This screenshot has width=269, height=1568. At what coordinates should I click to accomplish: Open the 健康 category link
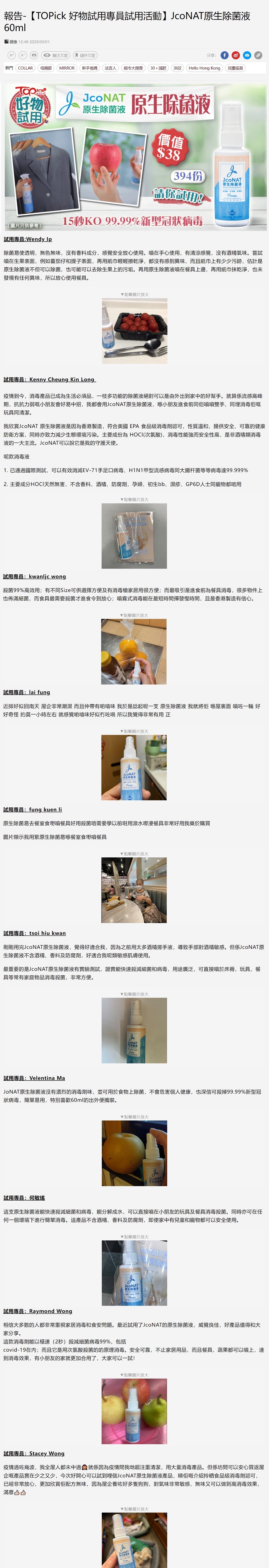tap(13, 42)
